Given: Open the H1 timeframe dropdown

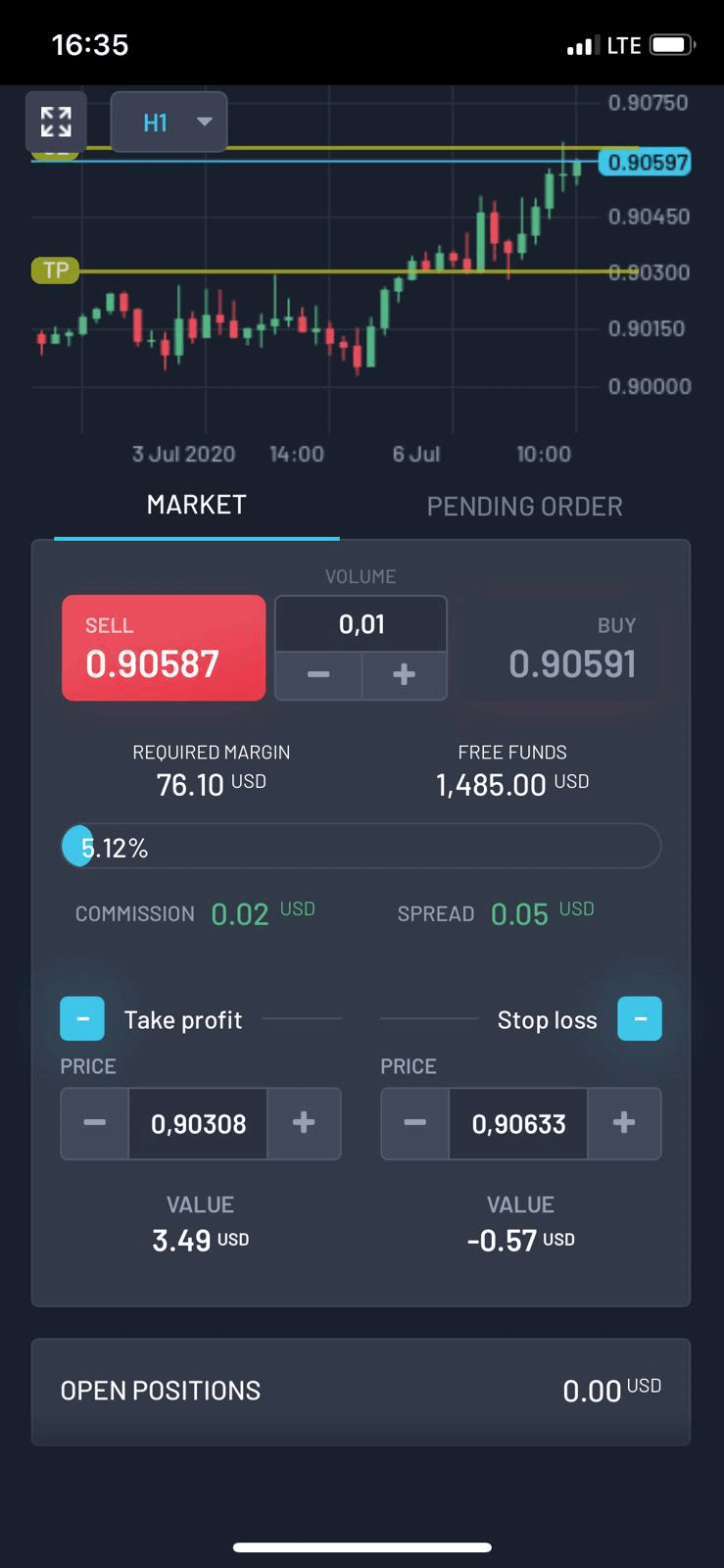Looking at the screenshot, I should [169, 122].
